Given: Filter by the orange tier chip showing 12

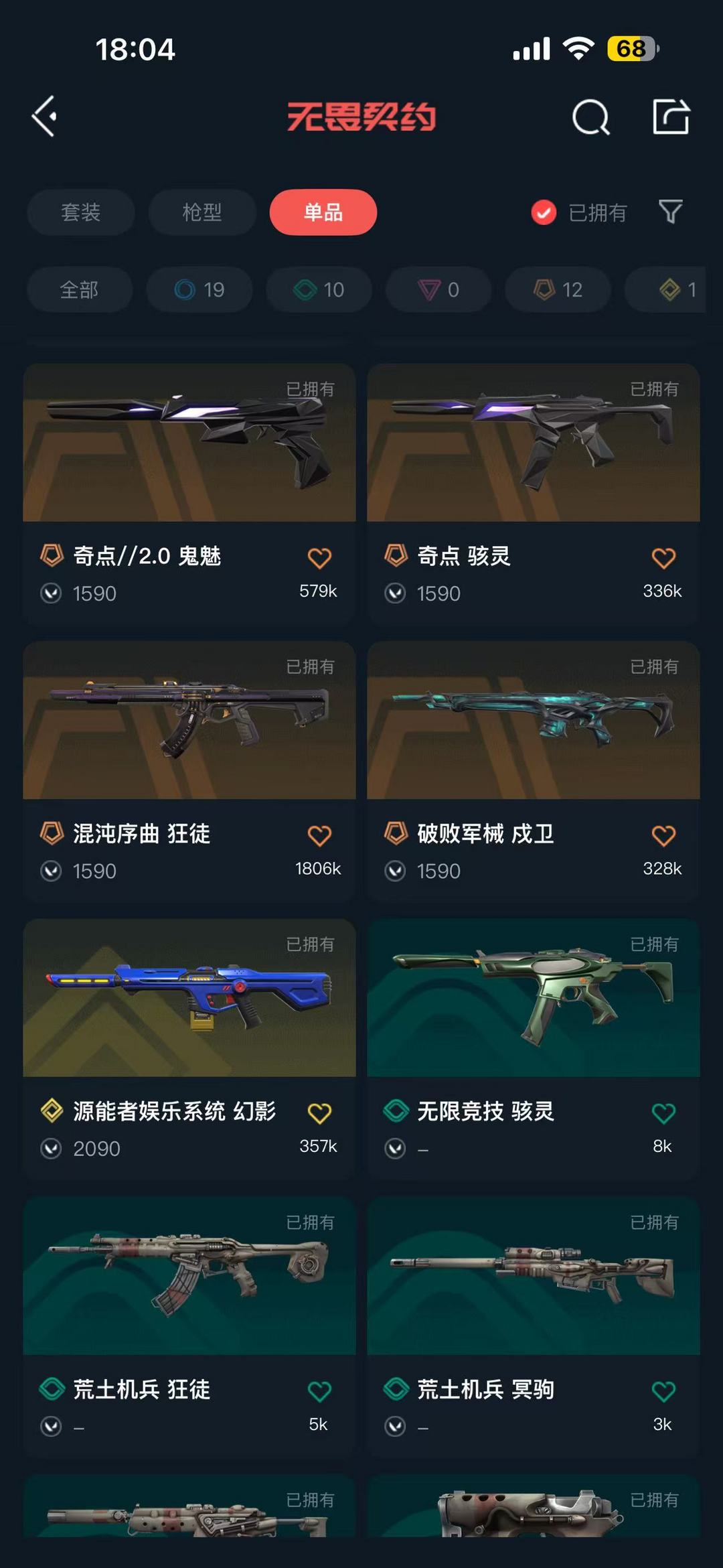Looking at the screenshot, I should (558, 289).
